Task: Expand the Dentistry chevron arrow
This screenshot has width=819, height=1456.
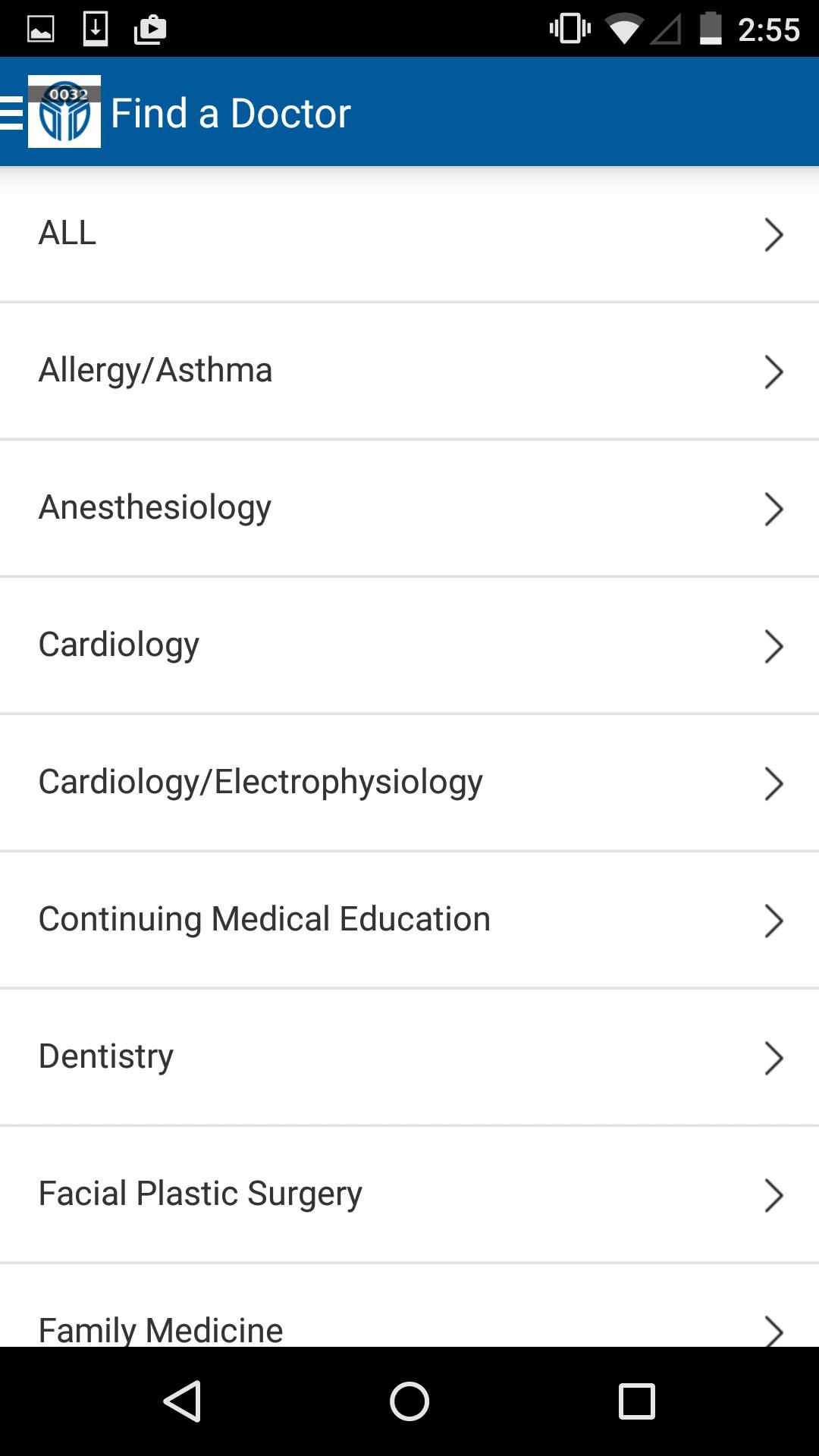Action: pyautogui.click(x=774, y=1057)
